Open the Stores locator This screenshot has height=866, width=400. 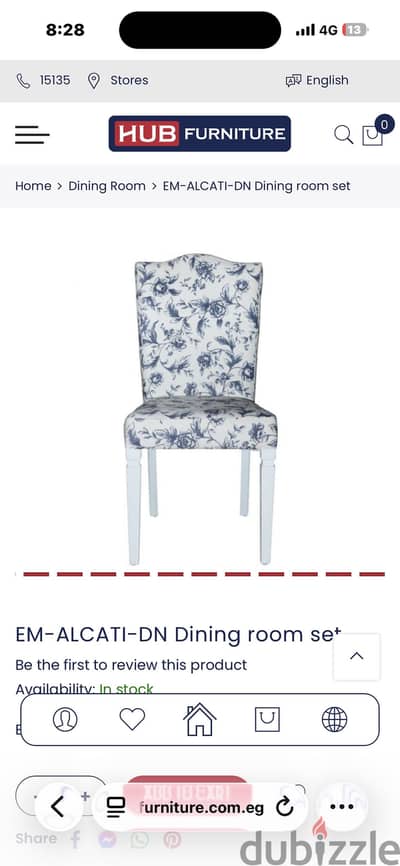pyautogui.click(x=118, y=81)
